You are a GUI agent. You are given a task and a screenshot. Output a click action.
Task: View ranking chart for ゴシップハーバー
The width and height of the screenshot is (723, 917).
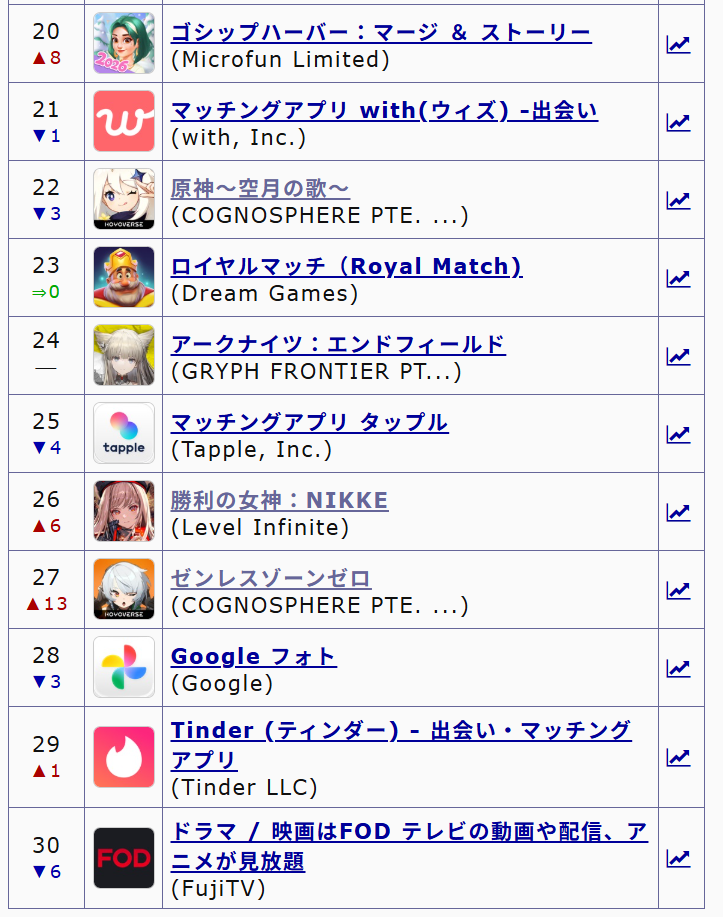[678, 44]
